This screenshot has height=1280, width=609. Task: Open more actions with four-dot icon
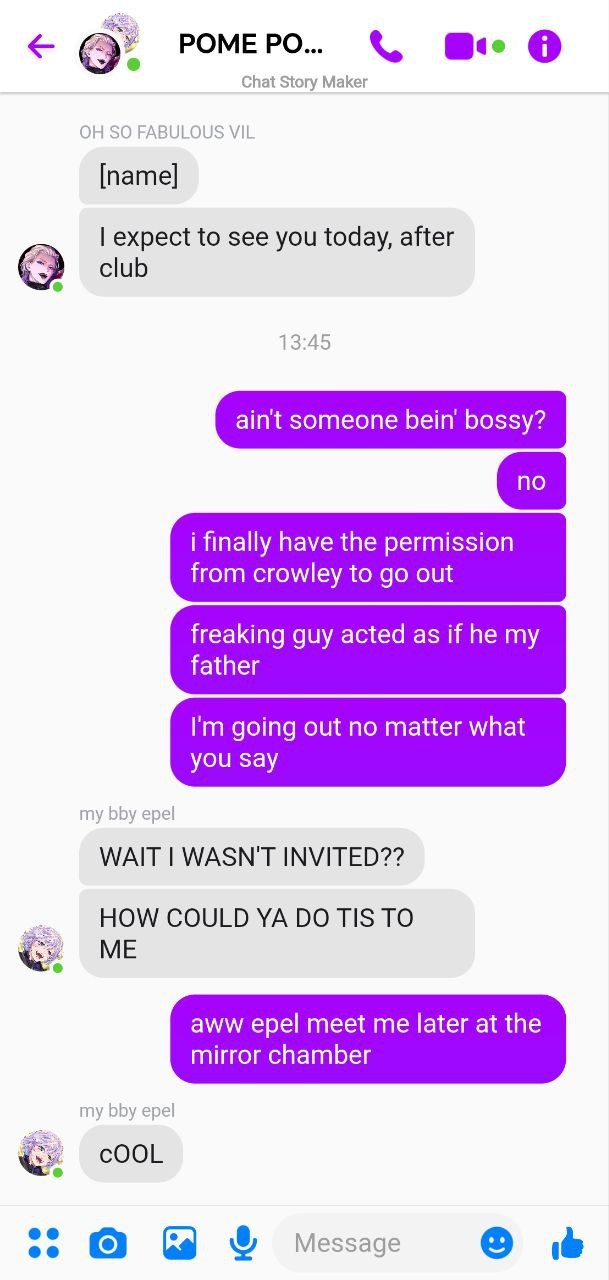43,1243
